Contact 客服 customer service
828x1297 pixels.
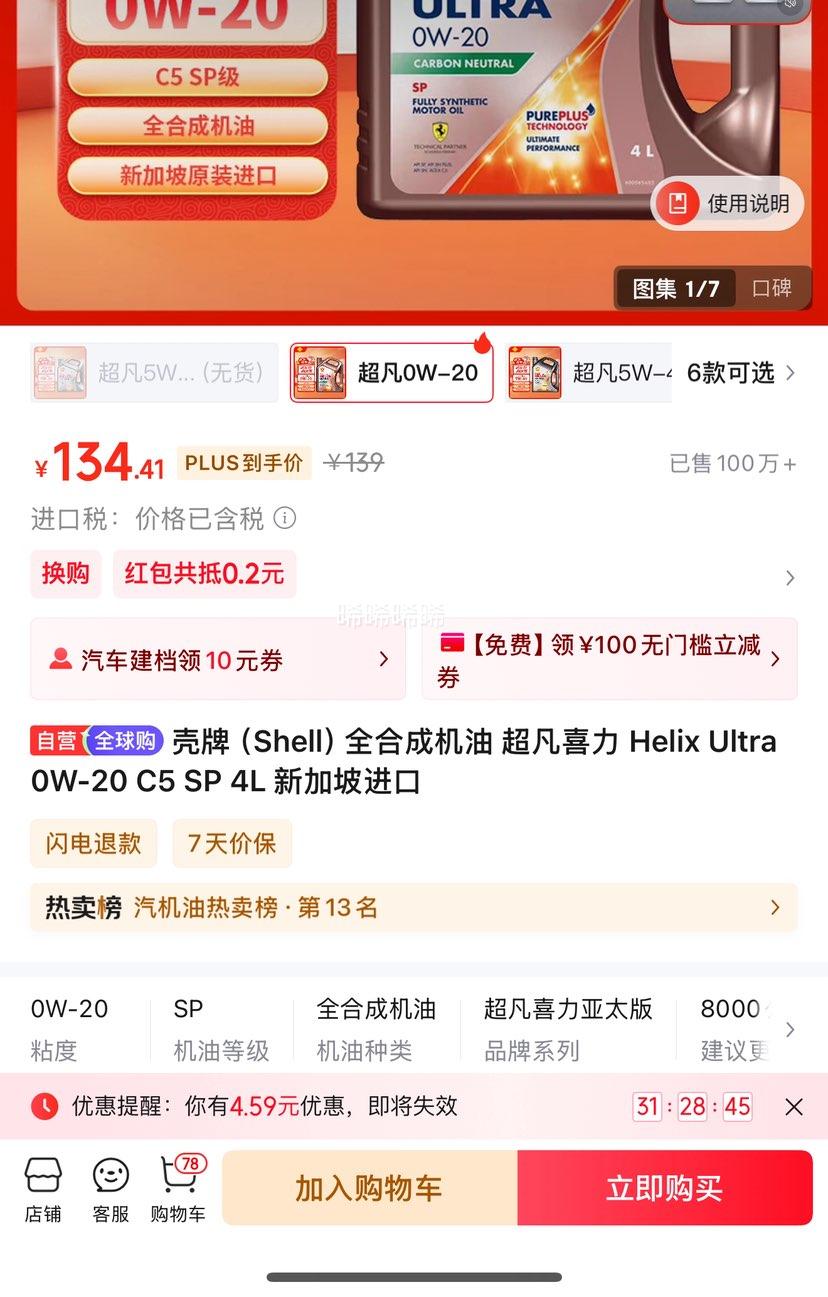(x=111, y=1189)
